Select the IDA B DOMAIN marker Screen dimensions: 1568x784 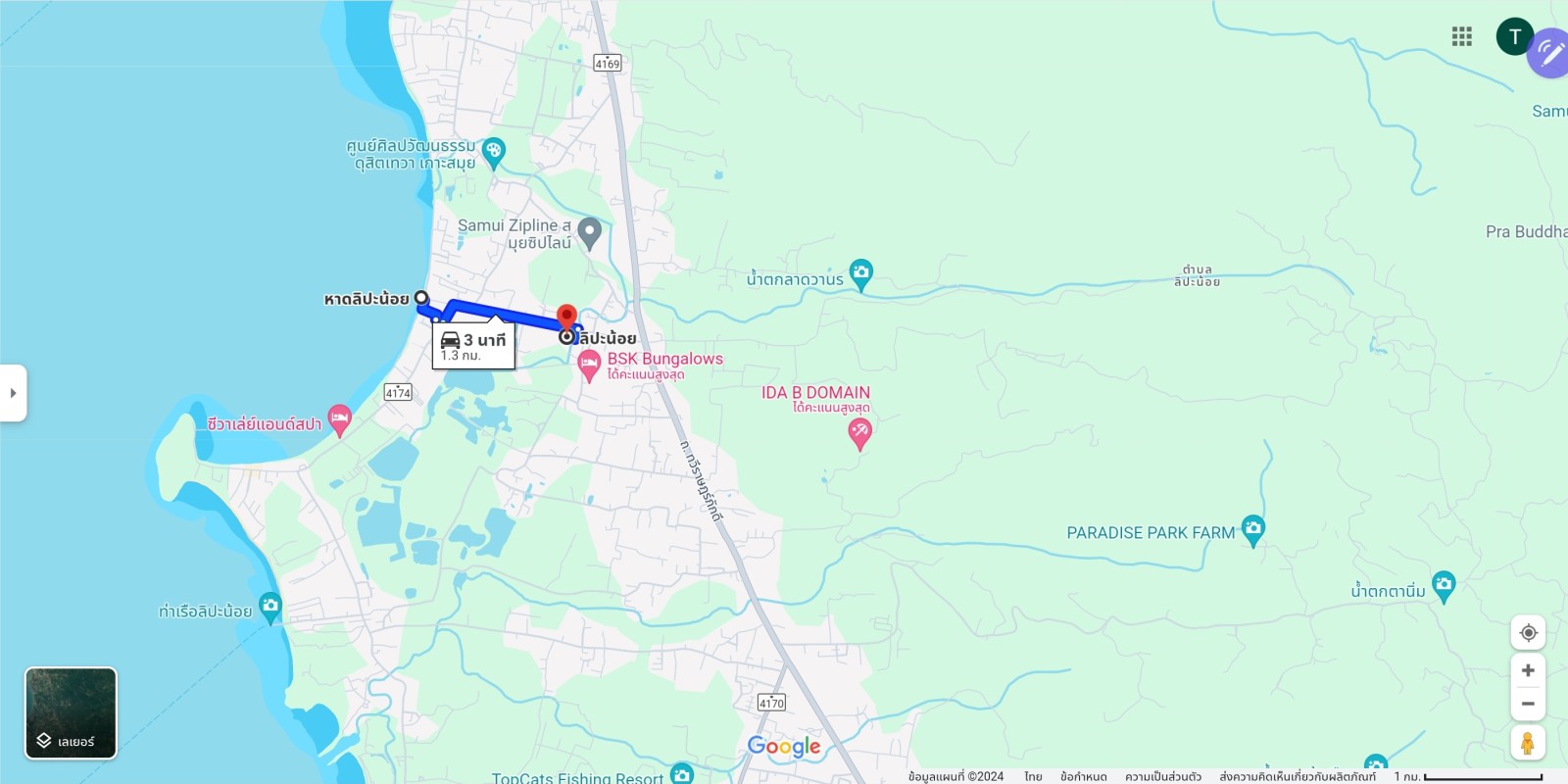click(859, 431)
